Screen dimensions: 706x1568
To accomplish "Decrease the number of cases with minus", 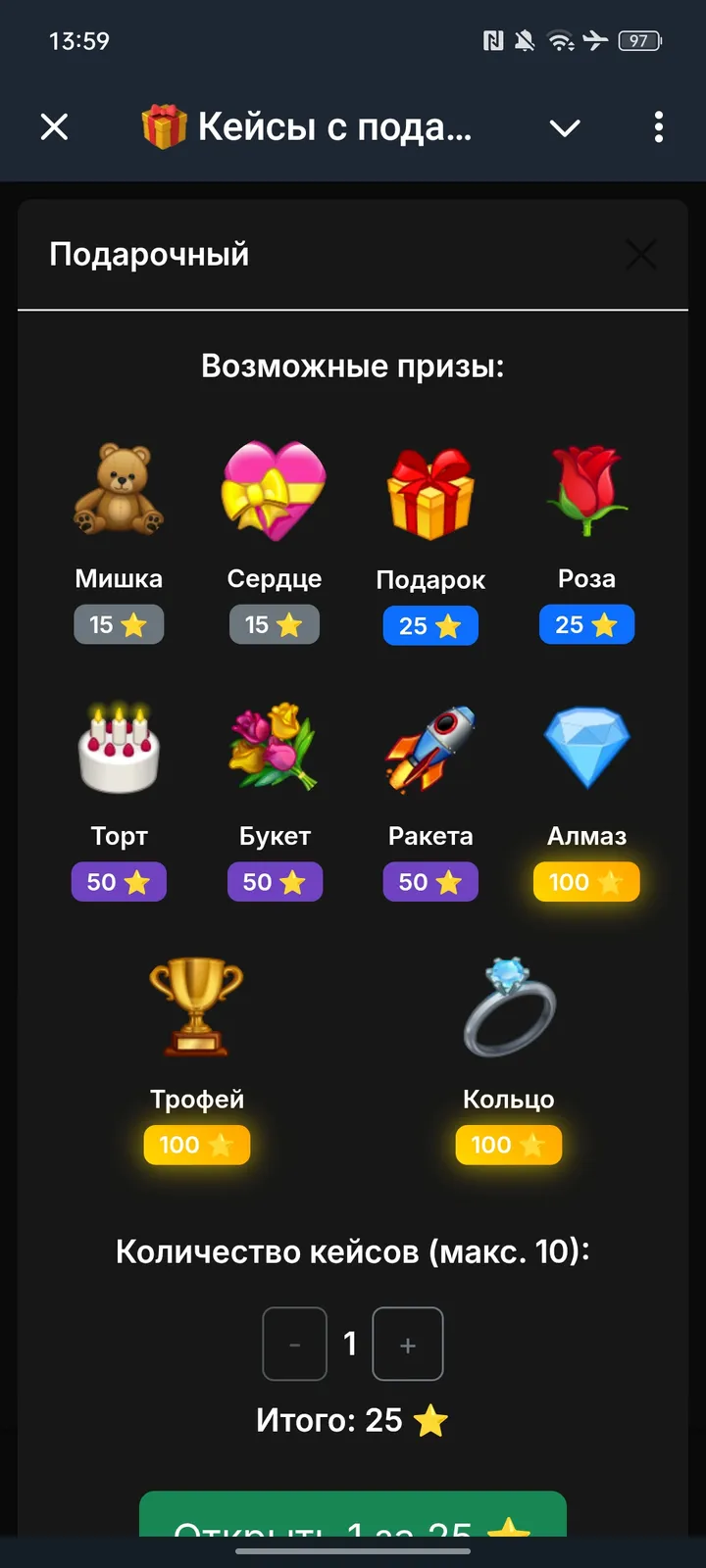I will [294, 1344].
